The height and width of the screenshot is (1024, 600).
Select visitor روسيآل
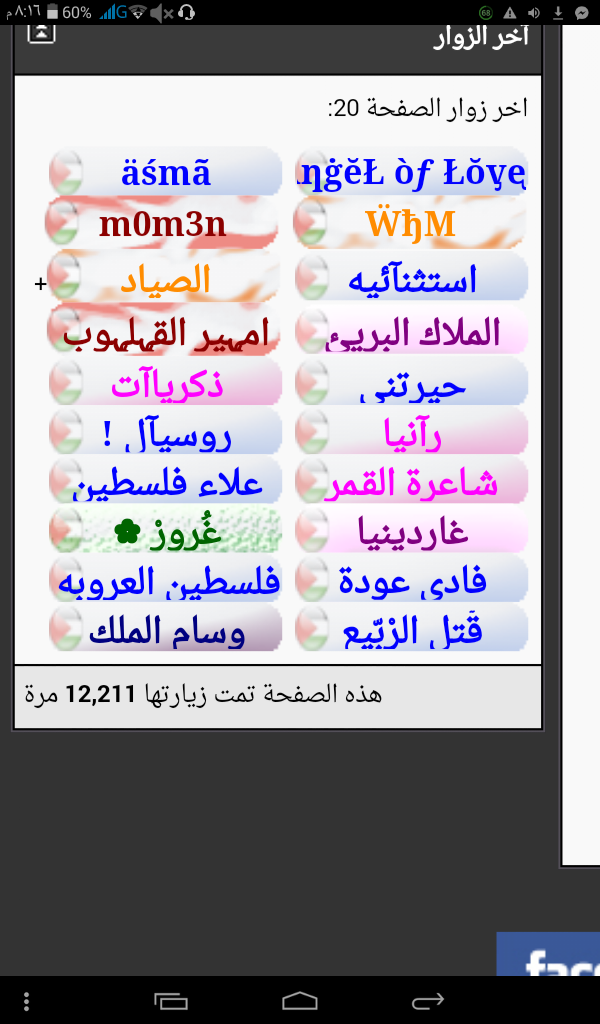pyautogui.click(x=165, y=432)
